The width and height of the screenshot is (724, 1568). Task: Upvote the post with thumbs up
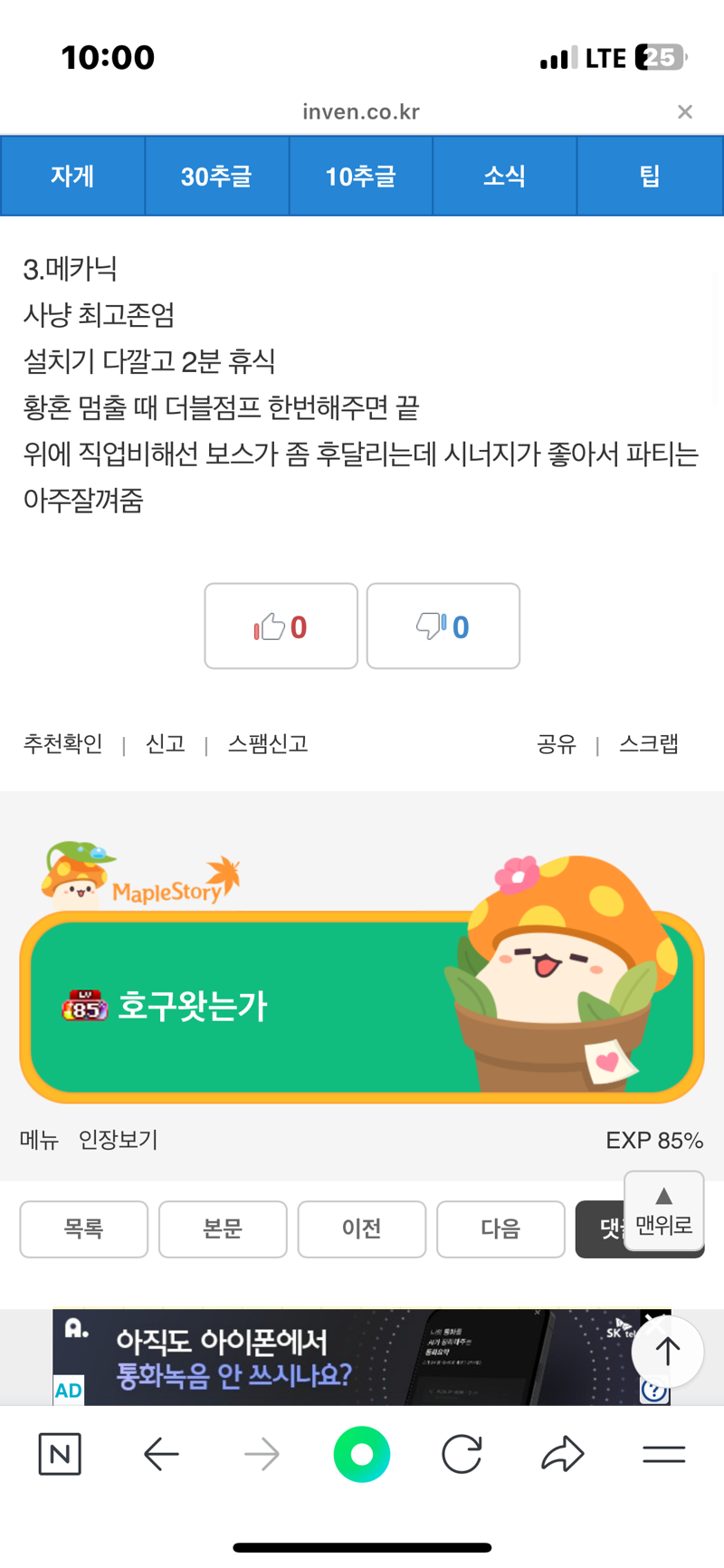(281, 626)
